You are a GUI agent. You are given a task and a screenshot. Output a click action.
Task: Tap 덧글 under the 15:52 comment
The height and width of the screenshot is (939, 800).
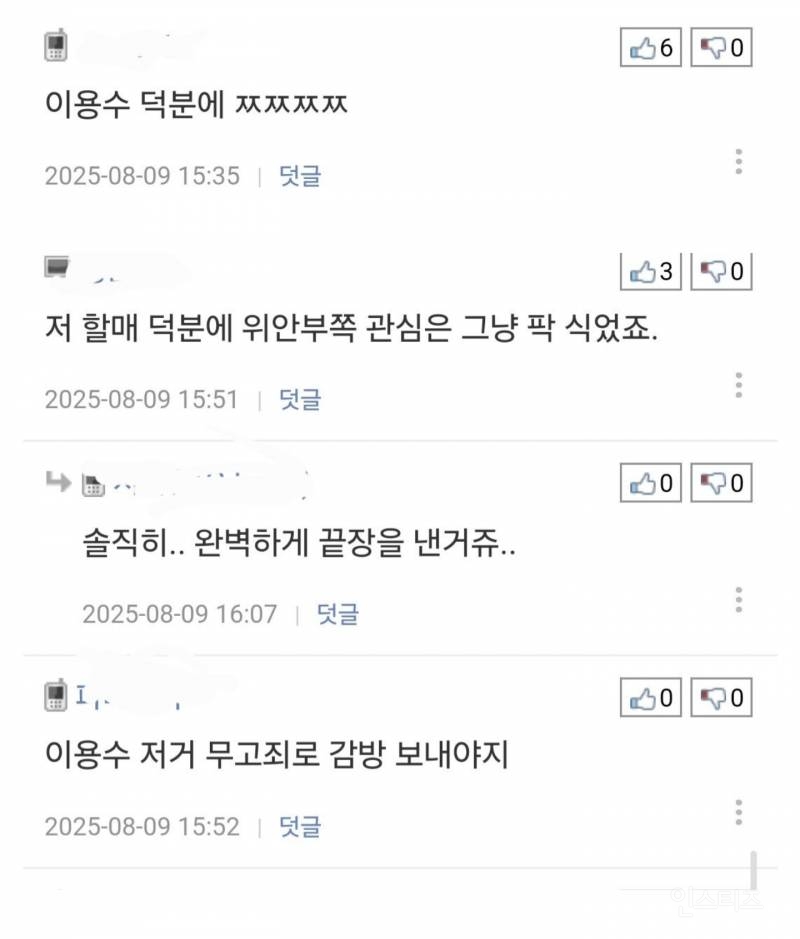300,827
